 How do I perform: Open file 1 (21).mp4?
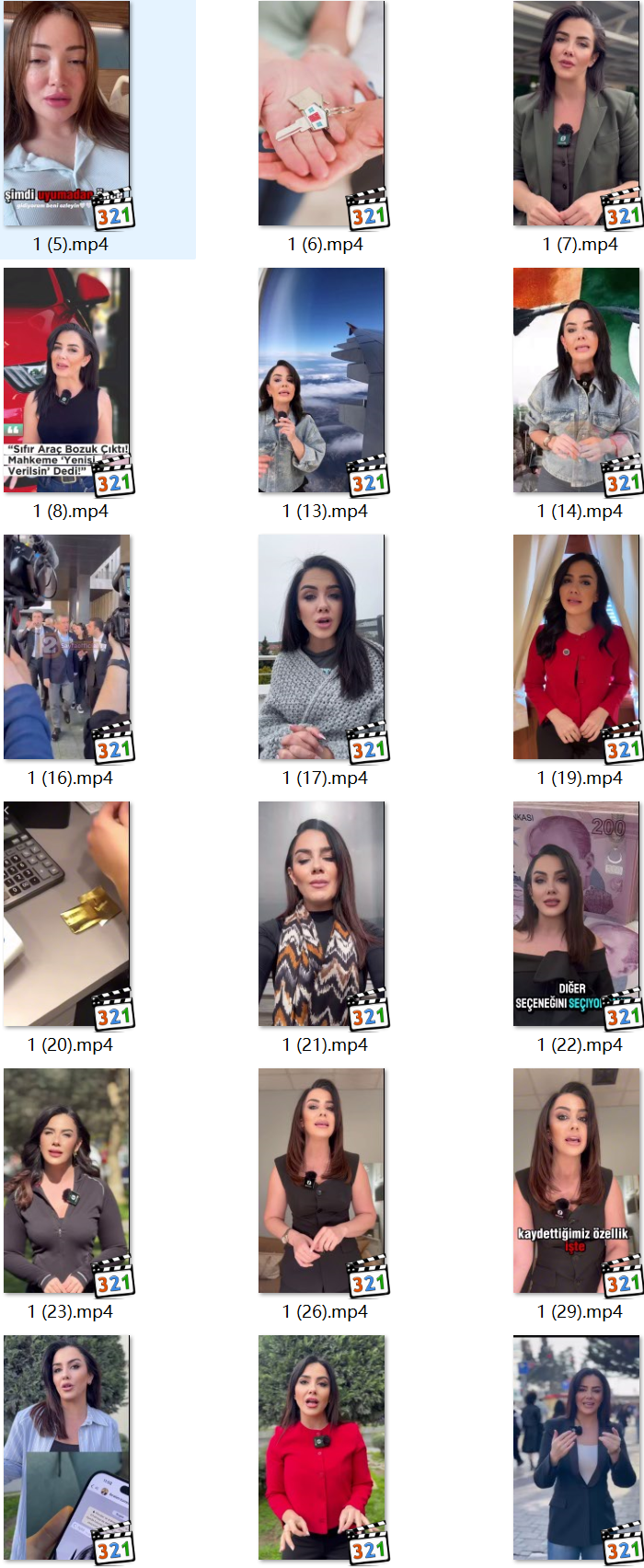(x=321, y=915)
